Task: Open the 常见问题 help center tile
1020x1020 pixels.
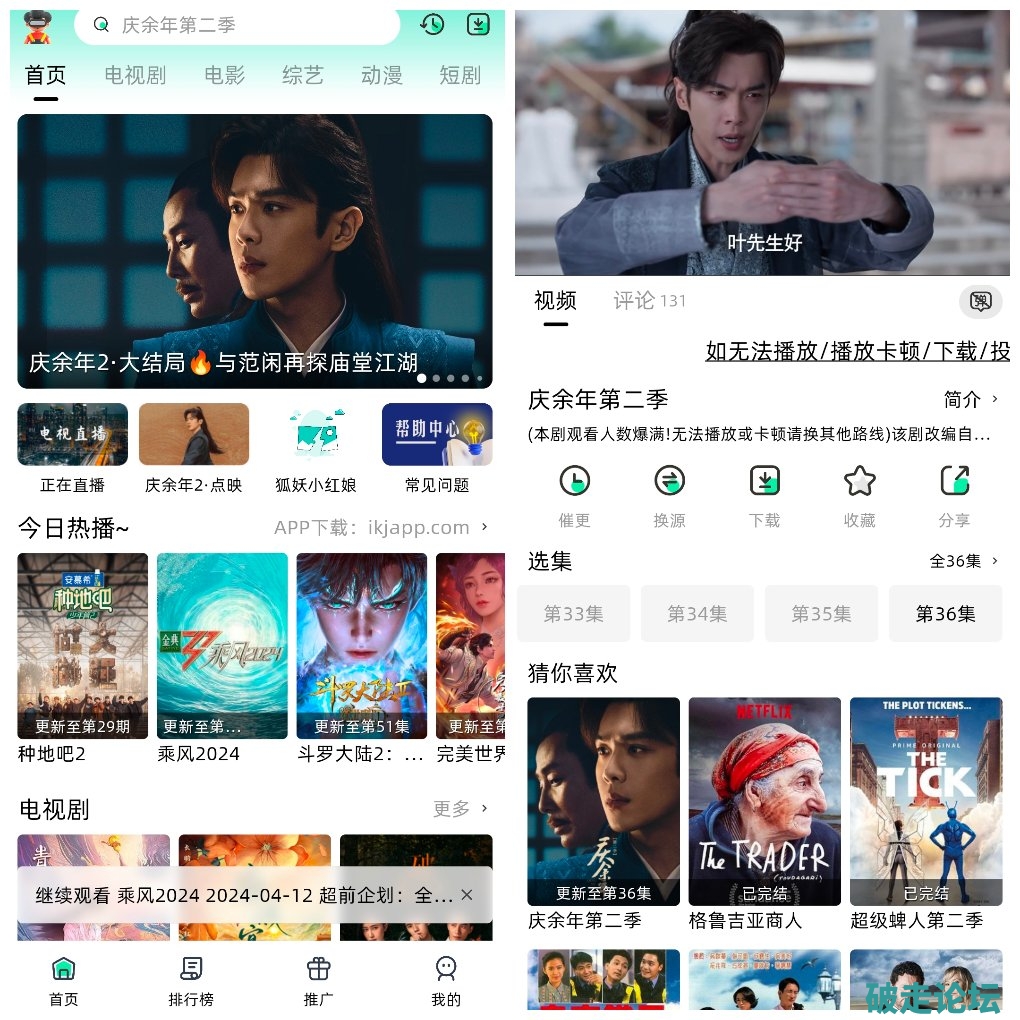Action: 437,447
